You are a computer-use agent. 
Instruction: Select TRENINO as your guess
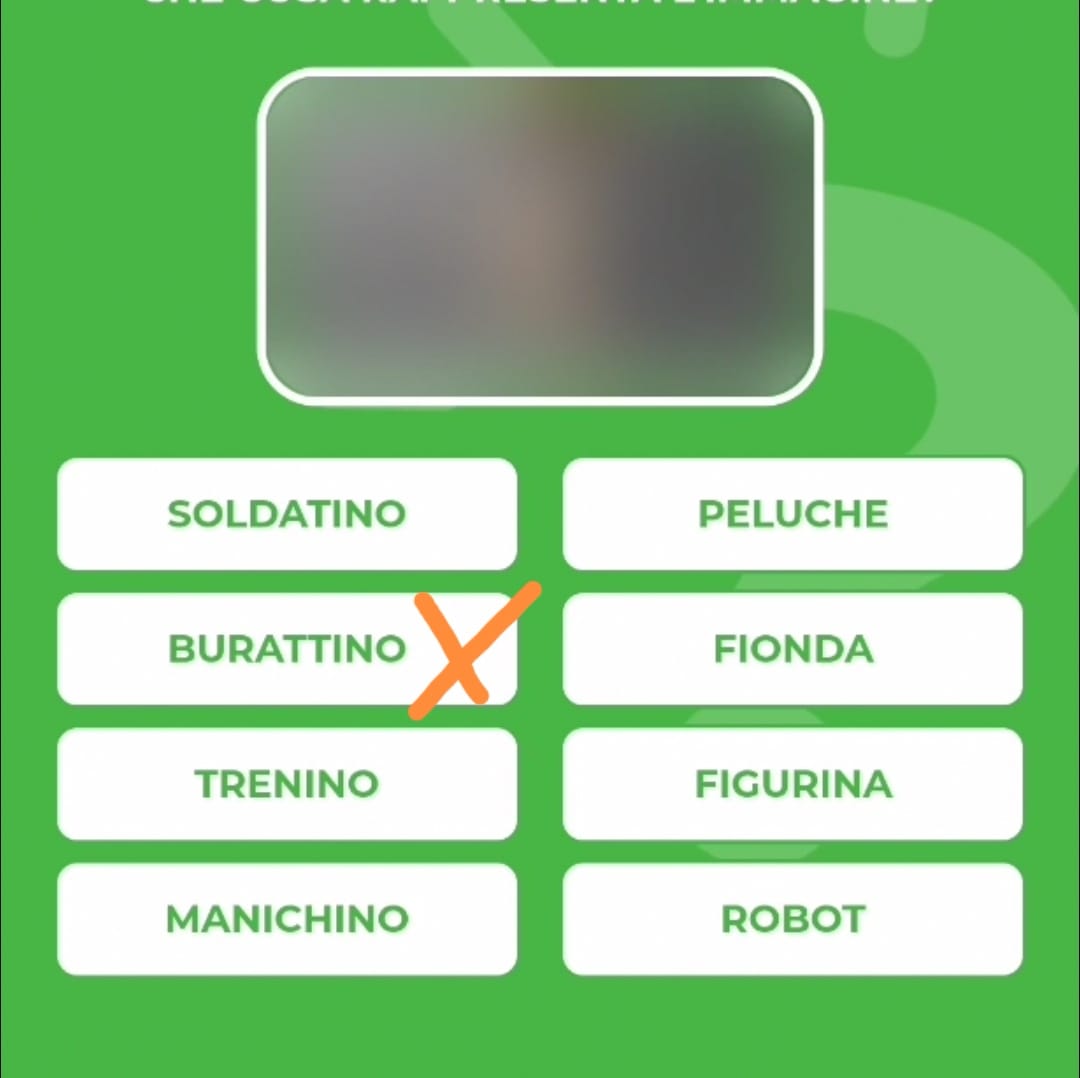pos(287,784)
